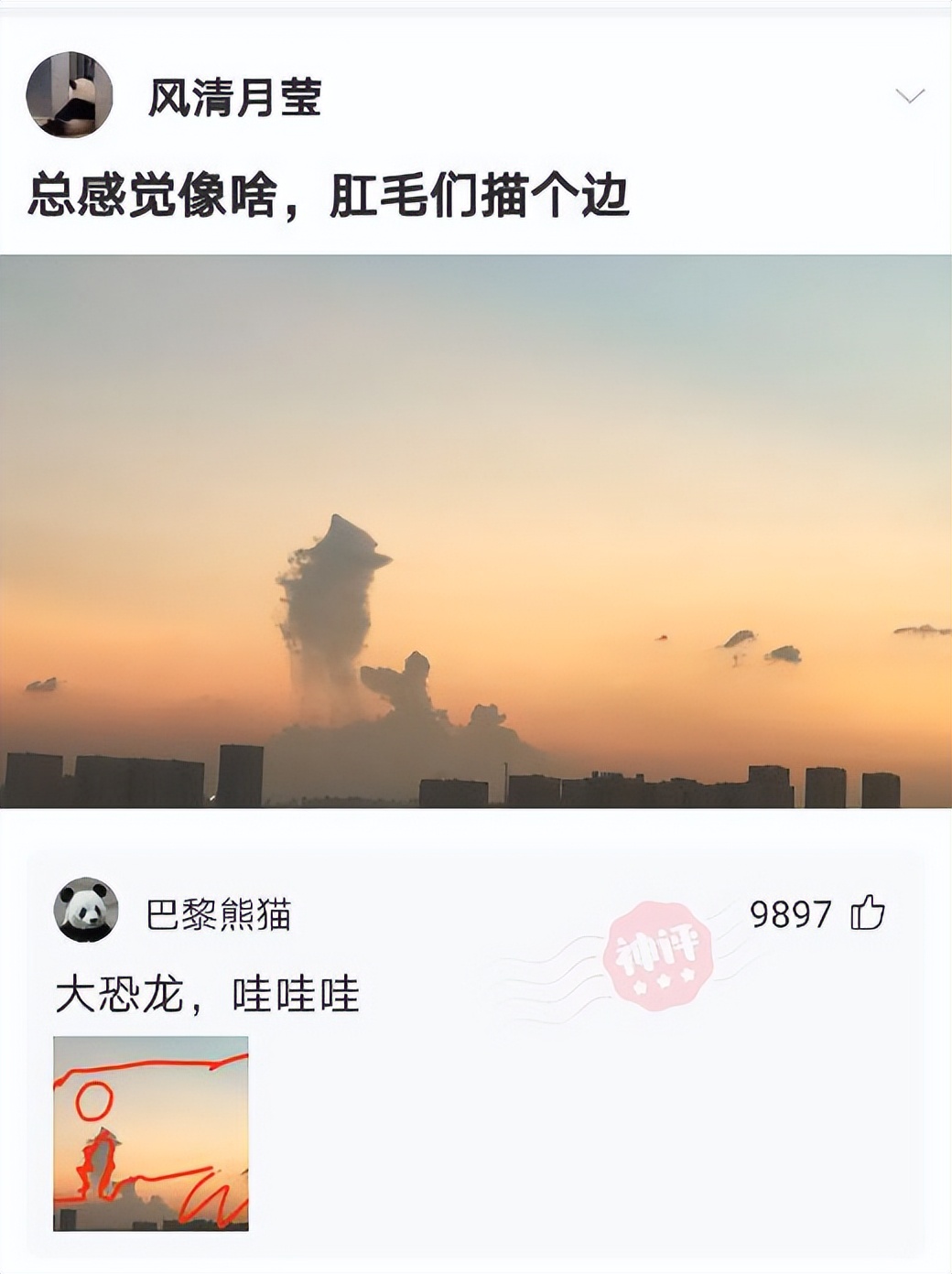This screenshot has width=952, height=1274.
Task: Open the commenter's circular avatar image
Action: click(x=89, y=912)
